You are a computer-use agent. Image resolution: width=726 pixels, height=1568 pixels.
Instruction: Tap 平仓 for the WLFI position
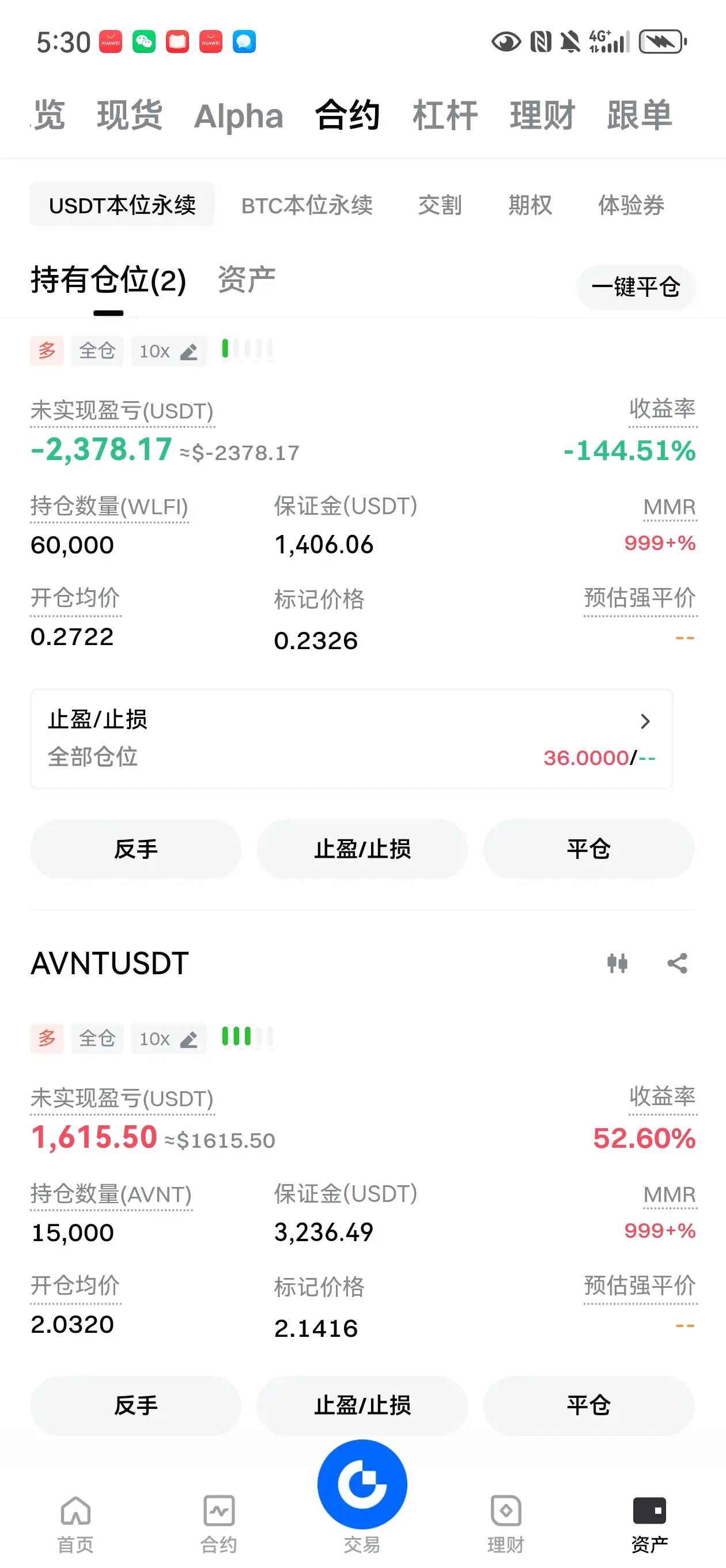[588, 849]
